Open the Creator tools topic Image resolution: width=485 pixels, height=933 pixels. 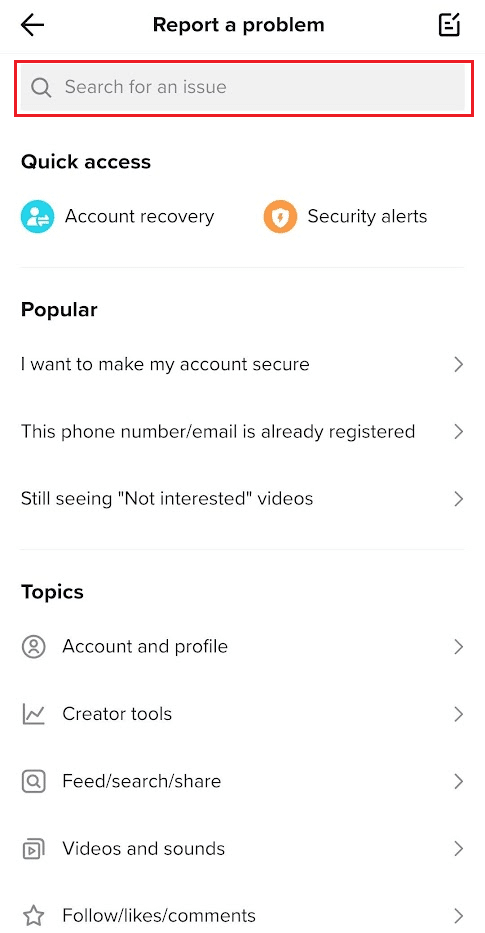(x=242, y=713)
